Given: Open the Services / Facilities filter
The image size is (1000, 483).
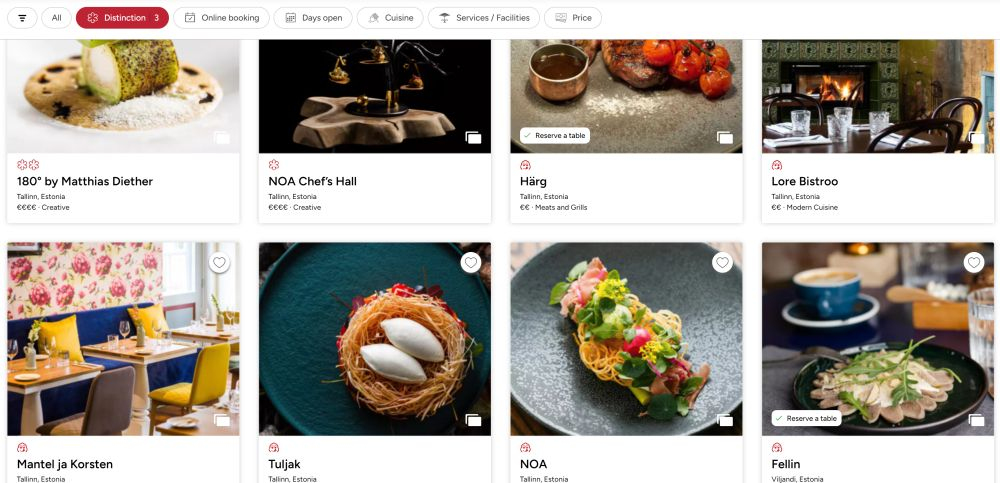Looking at the screenshot, I should [484, 18].
